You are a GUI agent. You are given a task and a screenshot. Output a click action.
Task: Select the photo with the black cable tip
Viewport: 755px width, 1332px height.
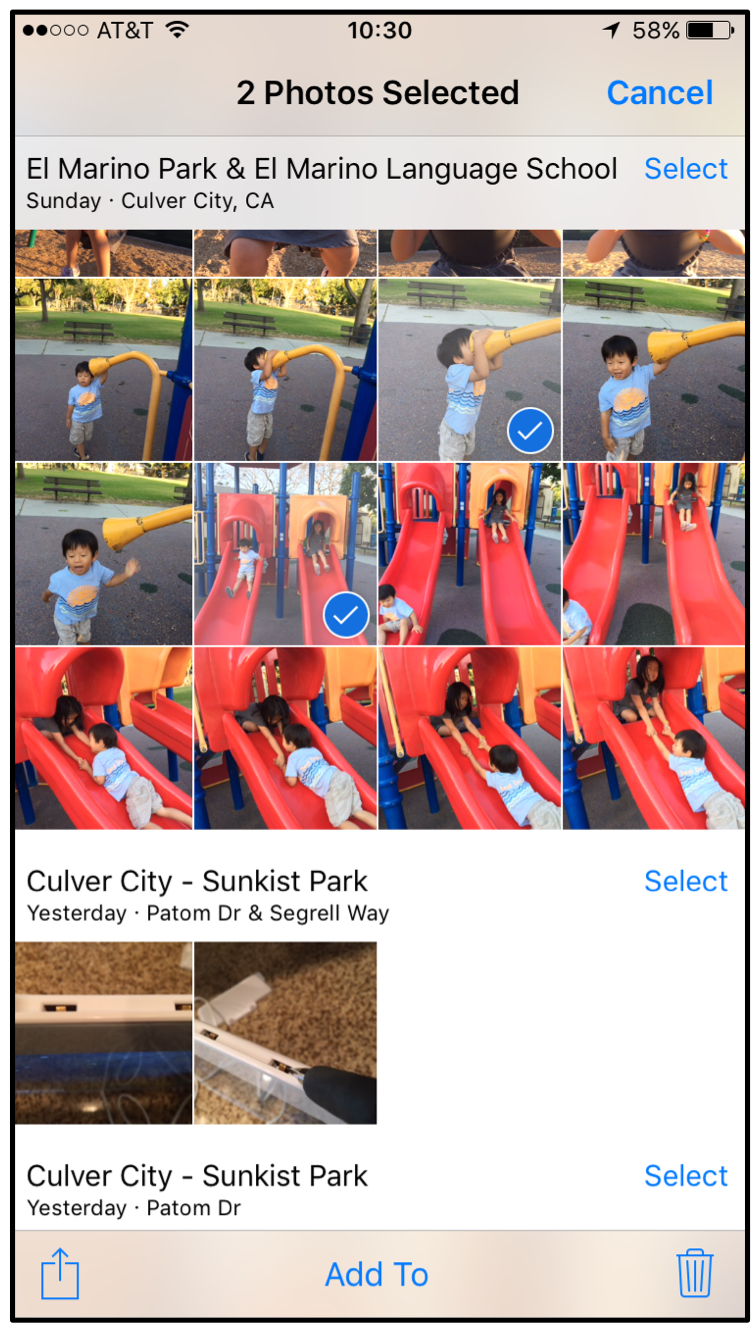[x=285, y=1033]
